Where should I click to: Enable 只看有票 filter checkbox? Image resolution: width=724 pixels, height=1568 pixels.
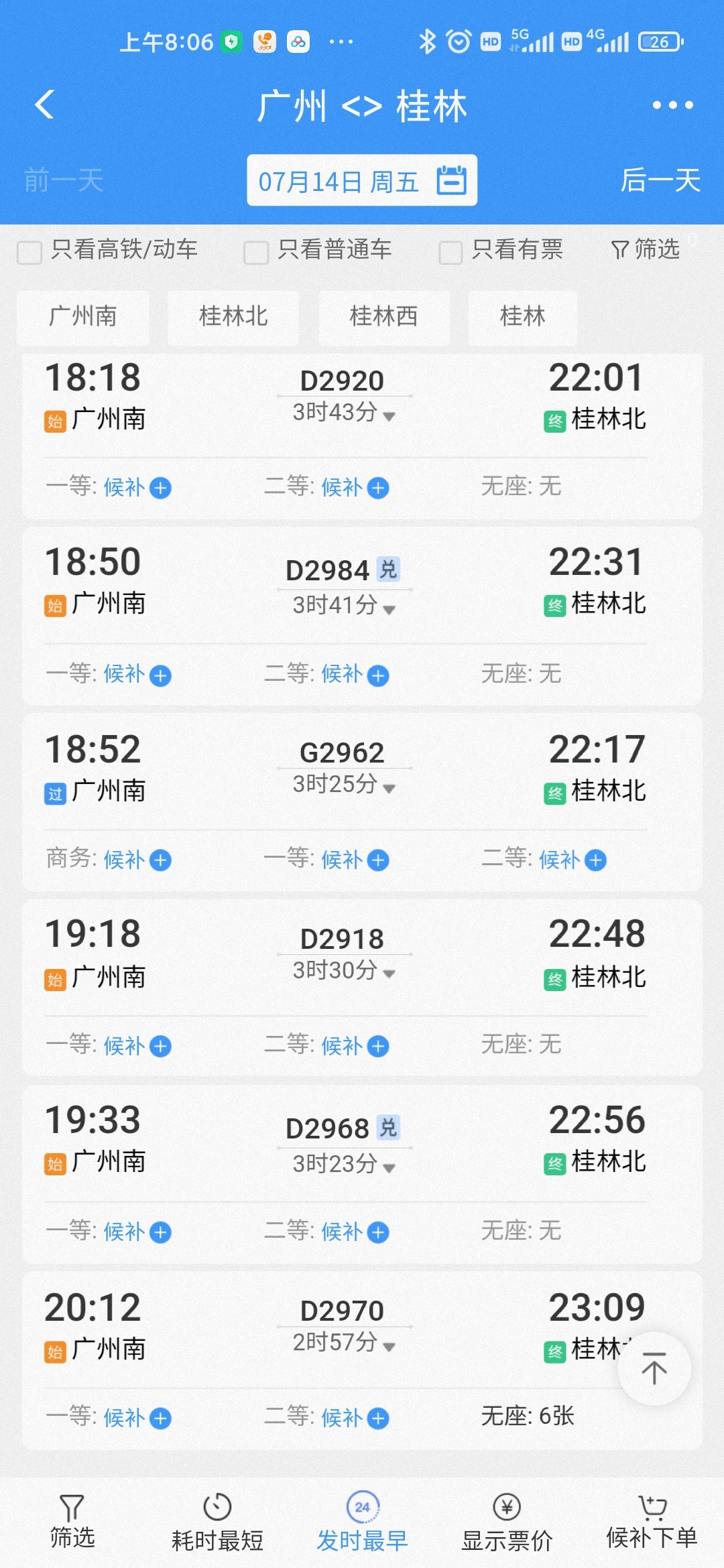coord(450,253)
